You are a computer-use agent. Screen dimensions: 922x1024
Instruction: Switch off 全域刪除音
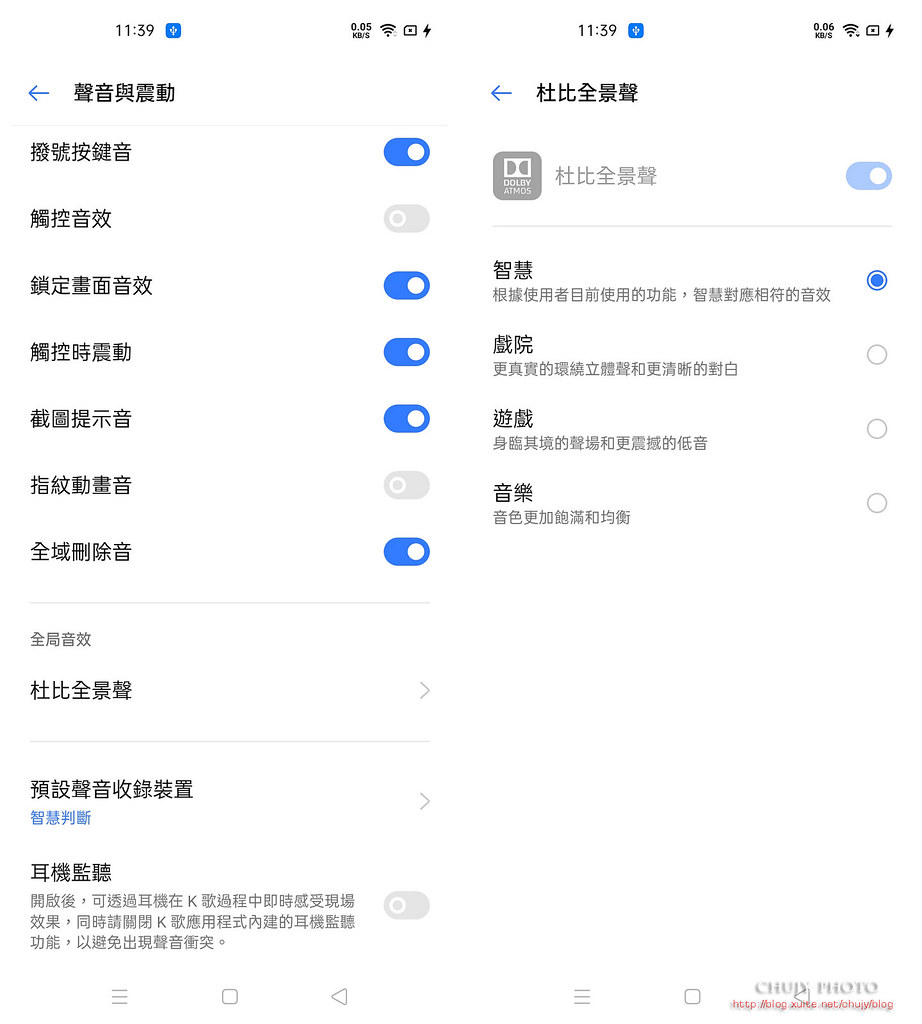[x=406, y=552]
